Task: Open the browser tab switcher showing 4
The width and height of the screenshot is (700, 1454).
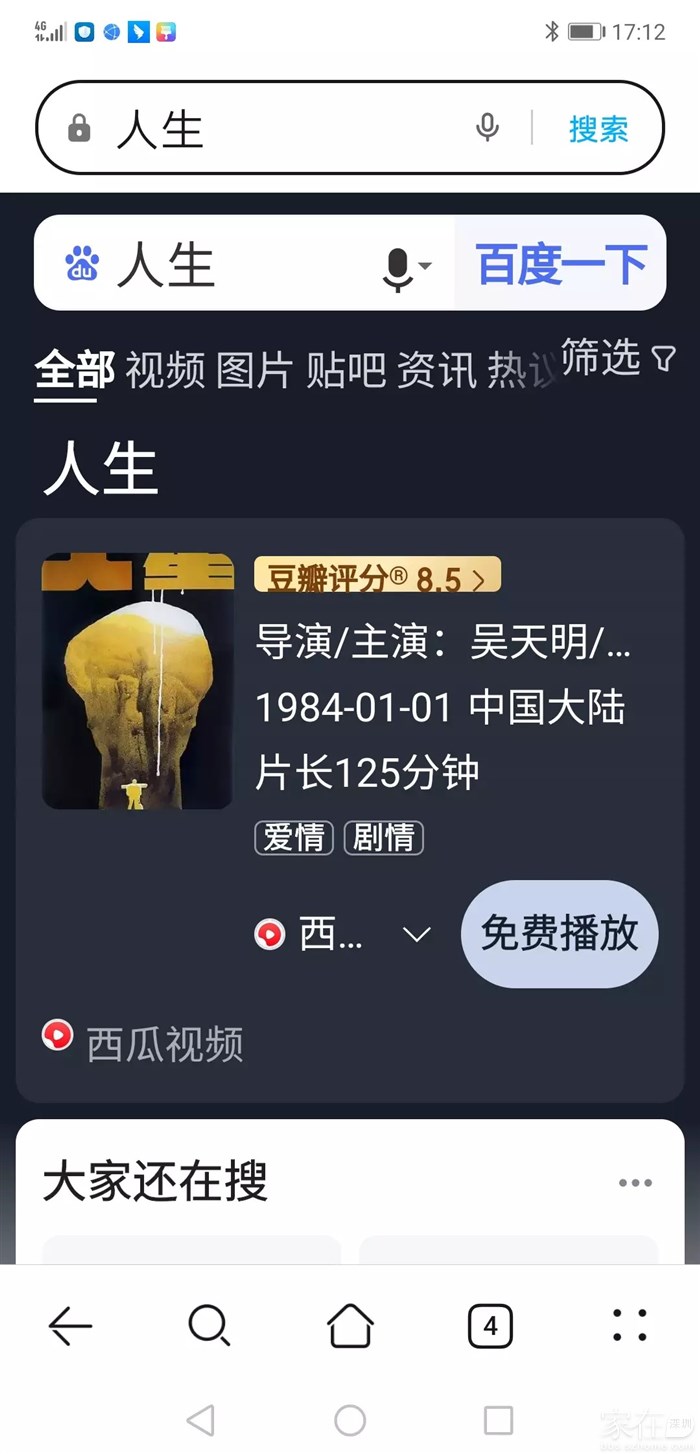Action: pyautogui.click(x=490, y=1326)
